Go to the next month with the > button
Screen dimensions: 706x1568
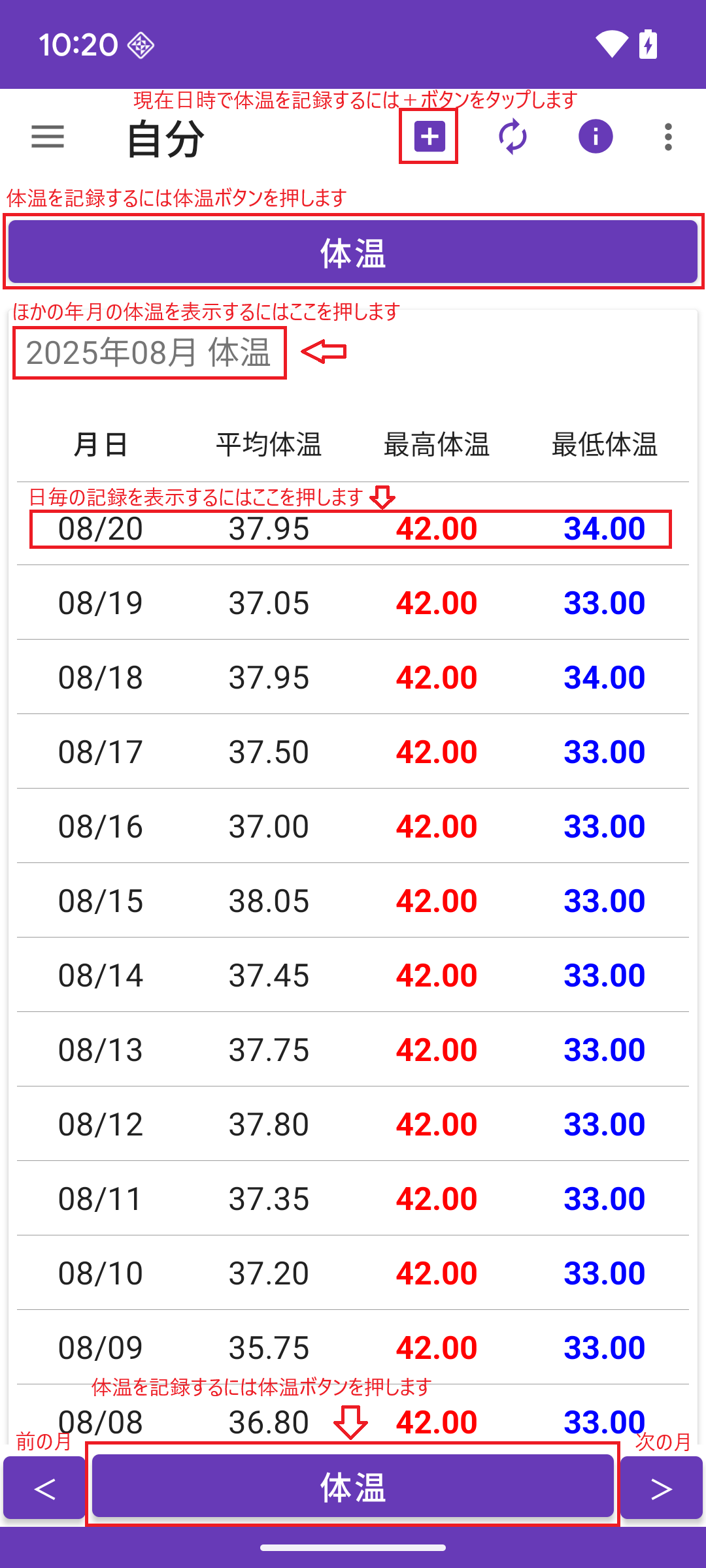click(661, 1488)
